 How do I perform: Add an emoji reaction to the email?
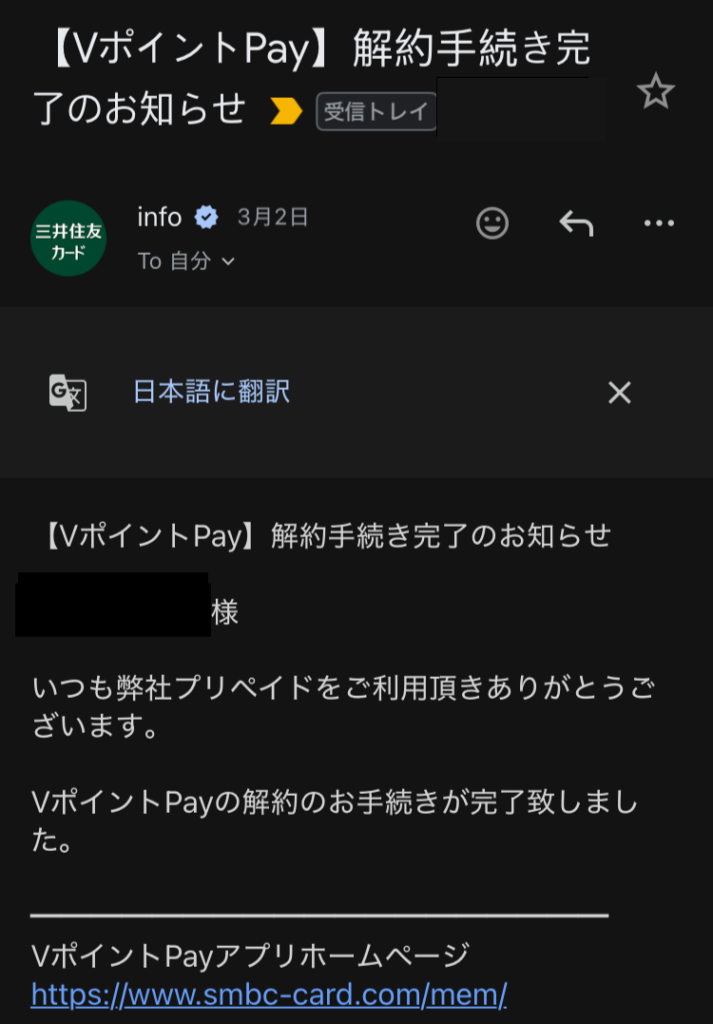(492, 223)
